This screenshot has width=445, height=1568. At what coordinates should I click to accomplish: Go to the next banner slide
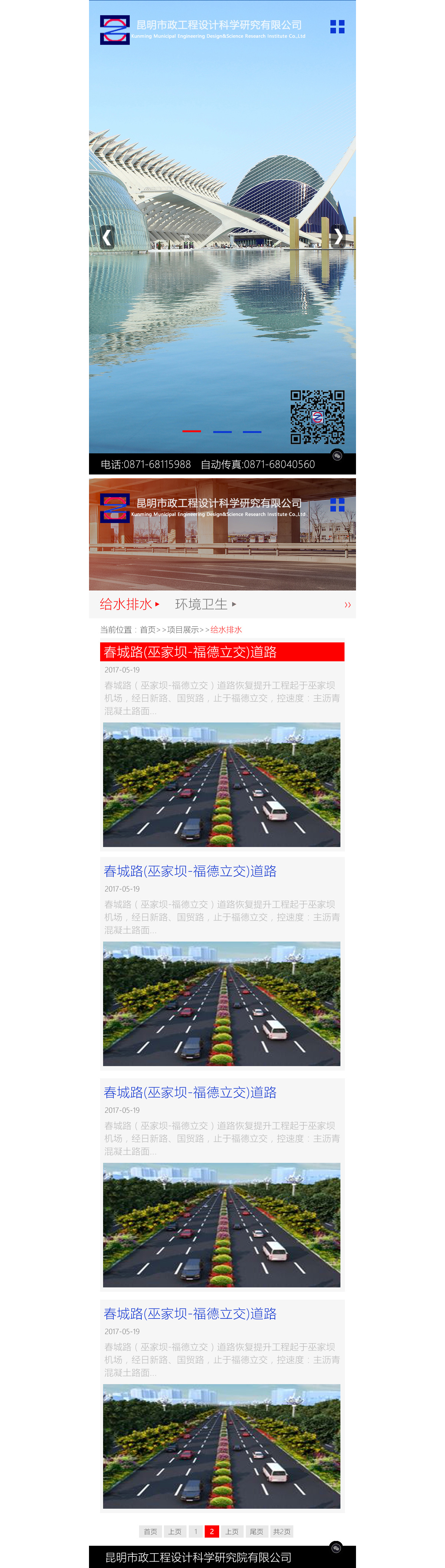click(338, 237)
